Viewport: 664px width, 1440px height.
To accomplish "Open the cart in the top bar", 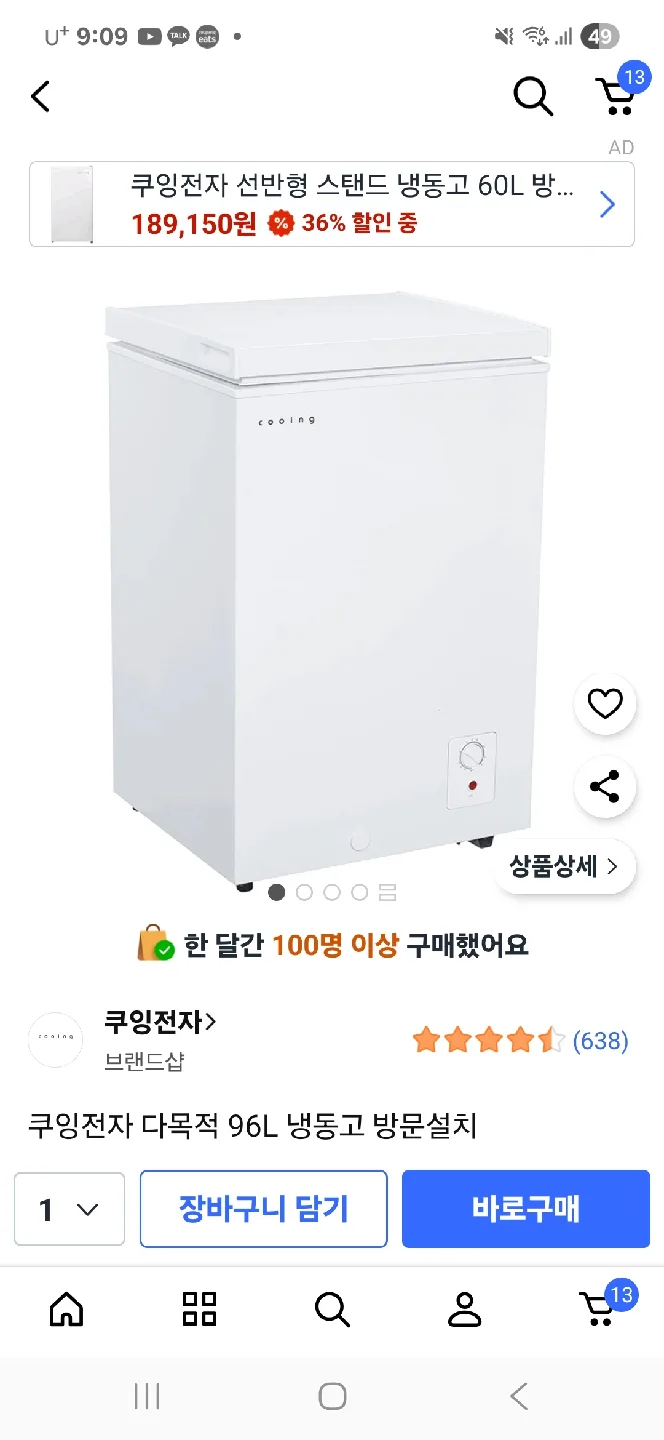I will [616, 95].
